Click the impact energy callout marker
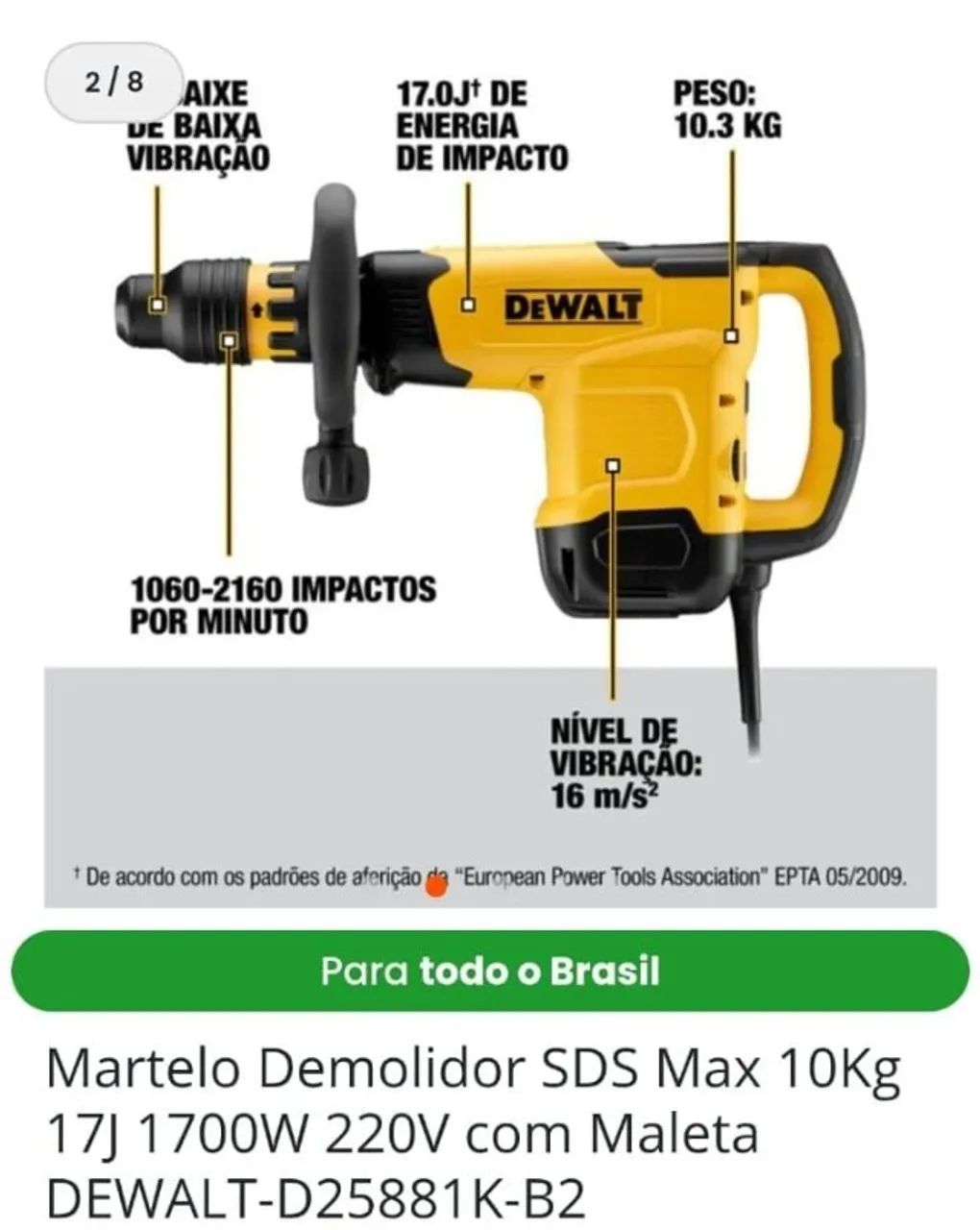The height and width of the screenshot is (1230, 980). (x=468, y=306)
